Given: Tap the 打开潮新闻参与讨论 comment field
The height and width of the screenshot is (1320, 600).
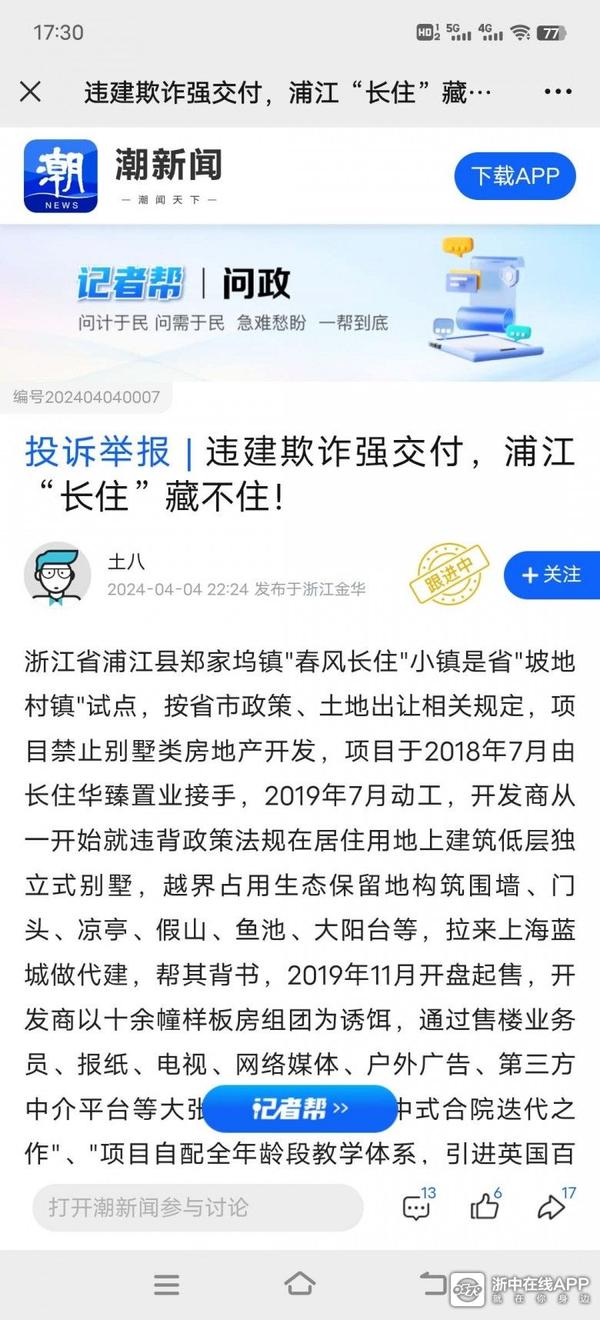Looking at the screenshot, I should point(197,1207).
